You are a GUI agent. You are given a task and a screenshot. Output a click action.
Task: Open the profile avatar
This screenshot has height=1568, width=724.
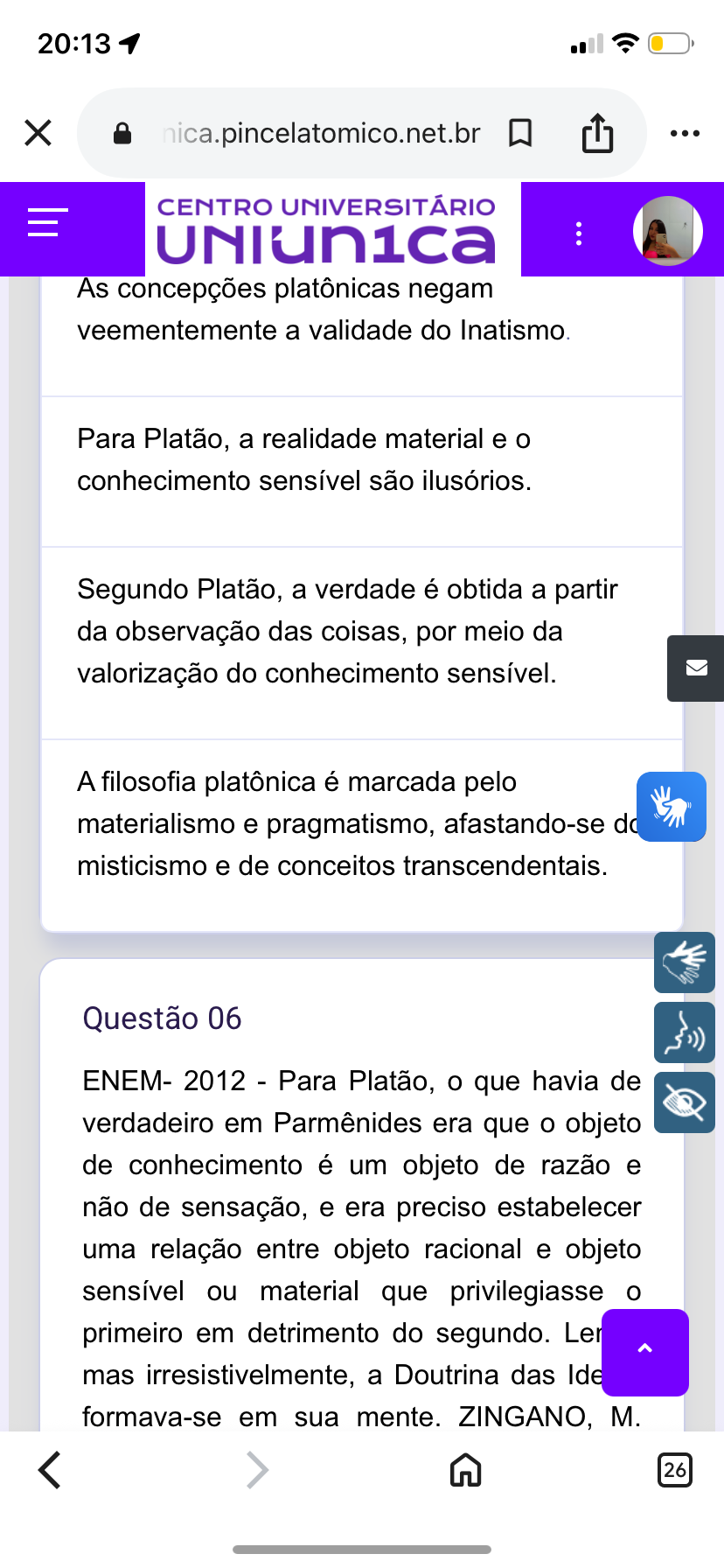tap(667, 231)
